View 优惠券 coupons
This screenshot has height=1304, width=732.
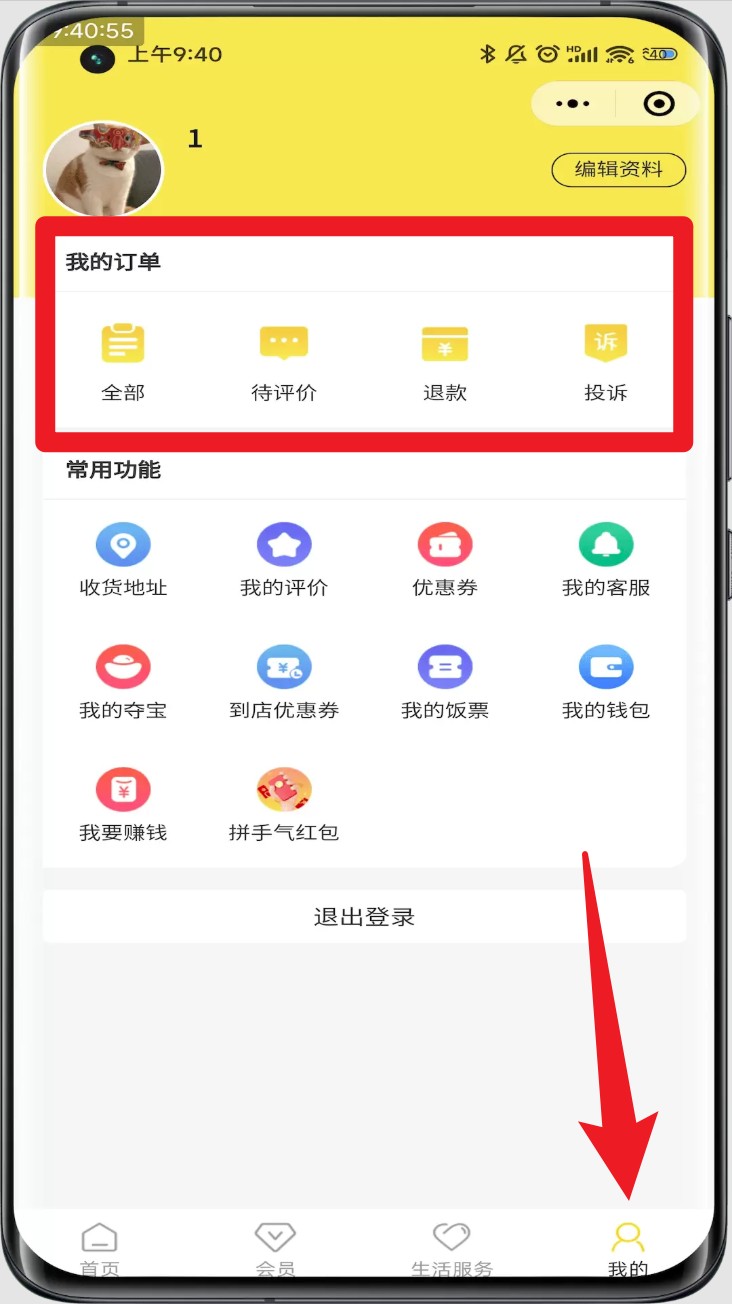(x=445, y=561)
